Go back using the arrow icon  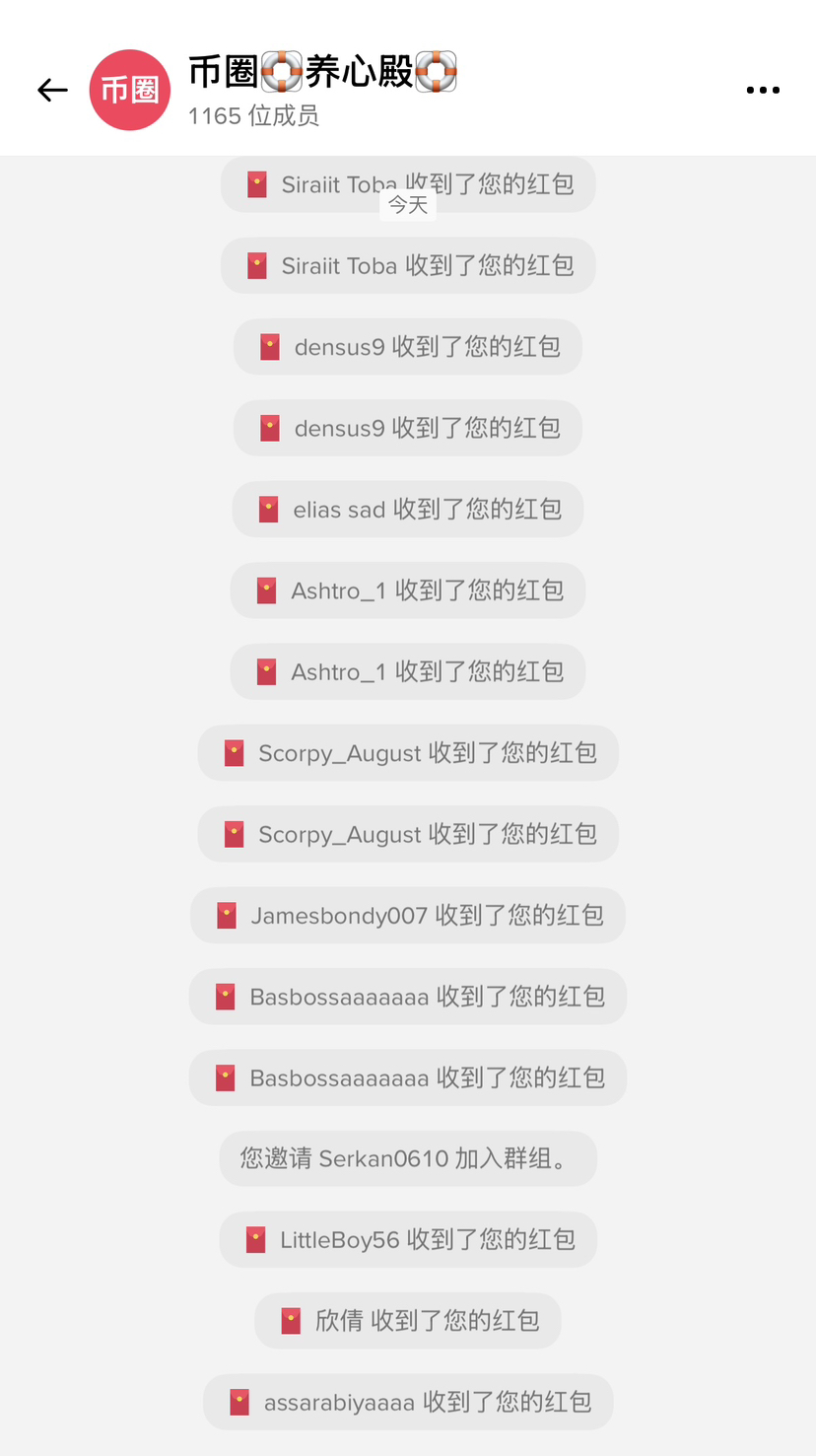pos(52,91)
